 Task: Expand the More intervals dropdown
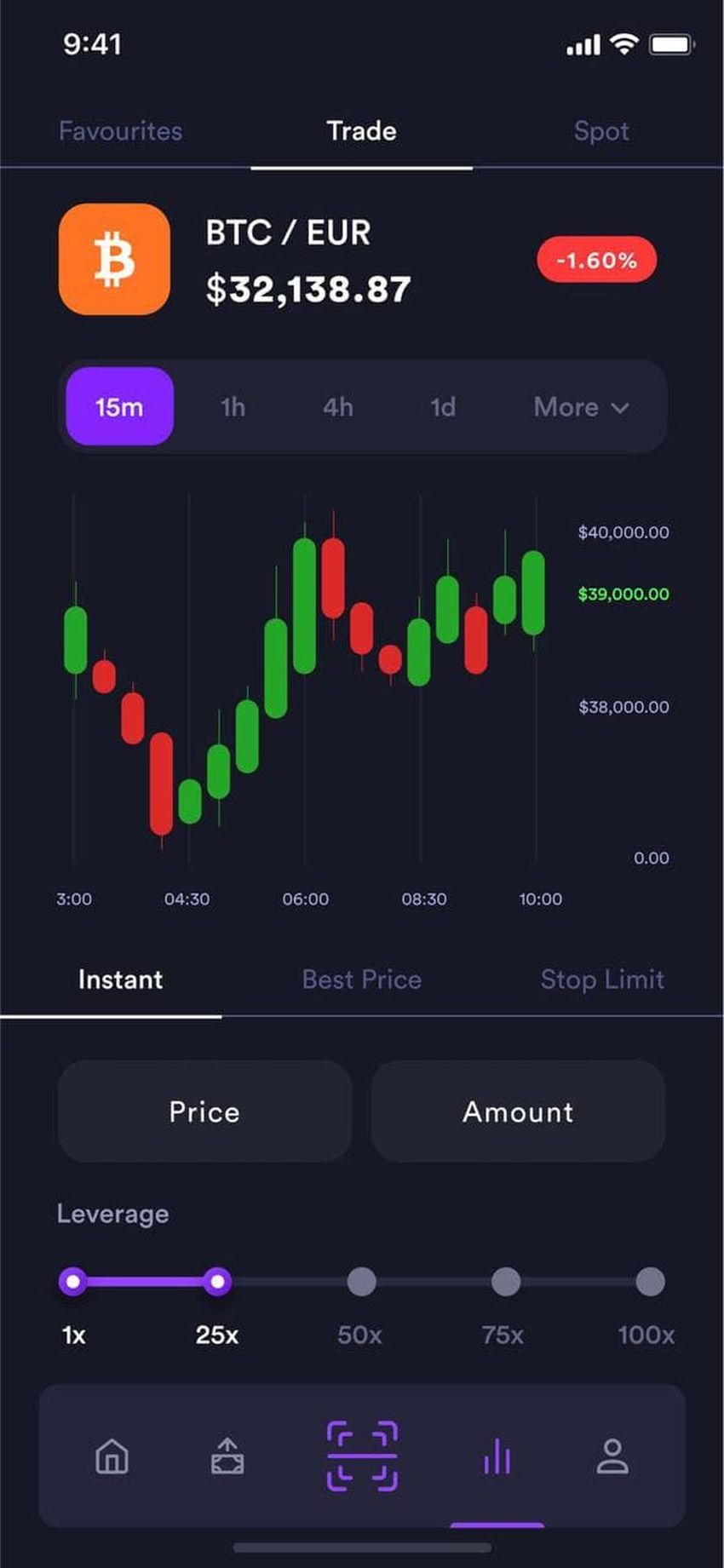point(581,407)
